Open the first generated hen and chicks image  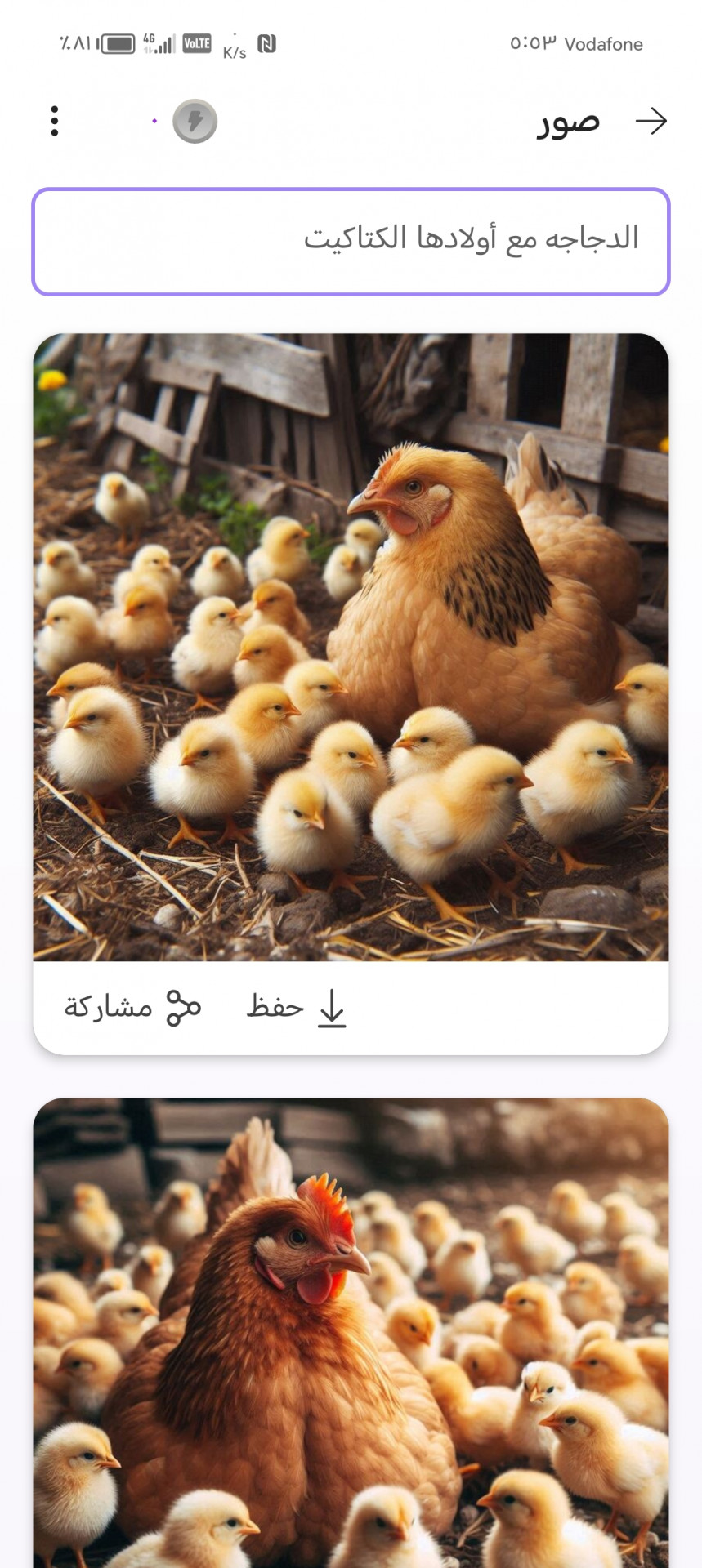pyautogui.click(x=351, y=647)
